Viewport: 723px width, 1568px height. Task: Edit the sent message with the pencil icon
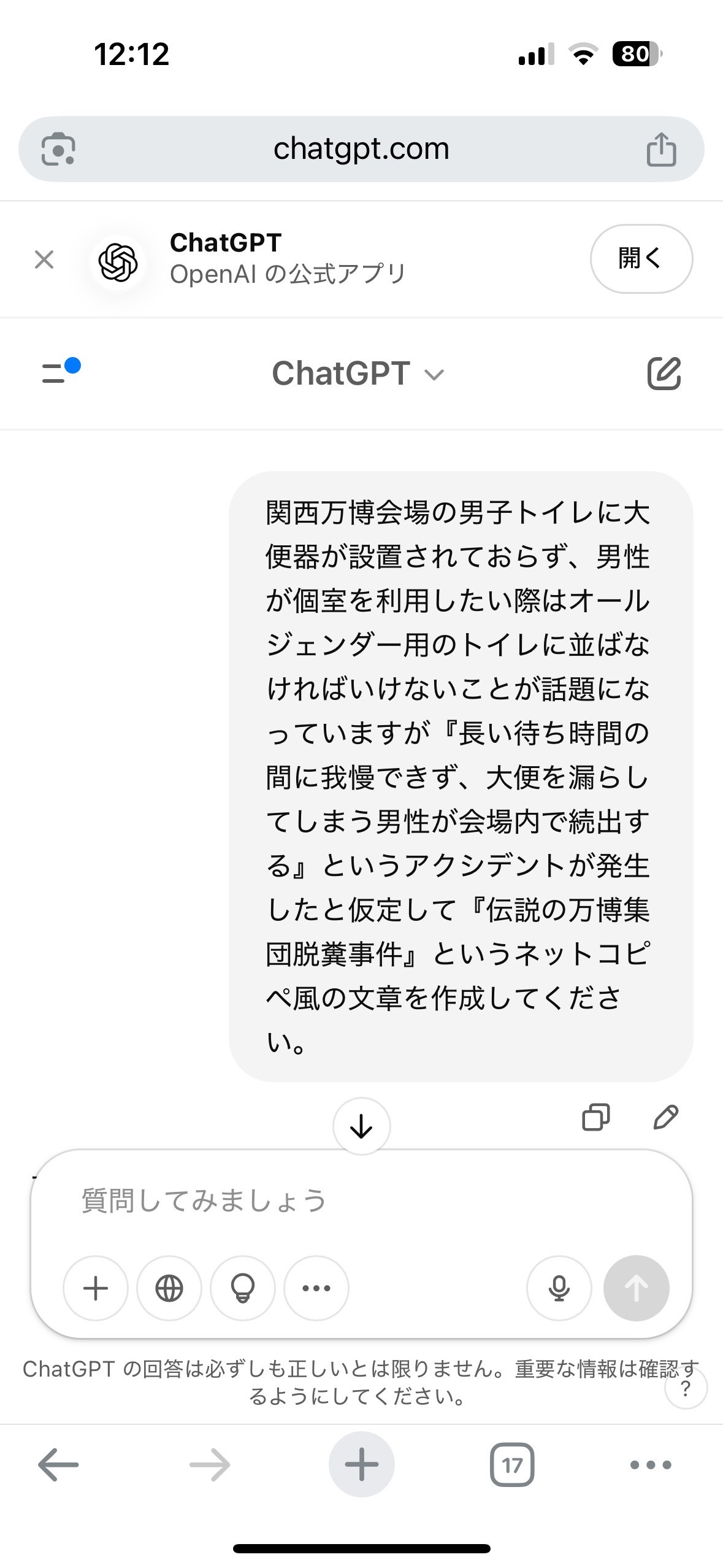665,1116
